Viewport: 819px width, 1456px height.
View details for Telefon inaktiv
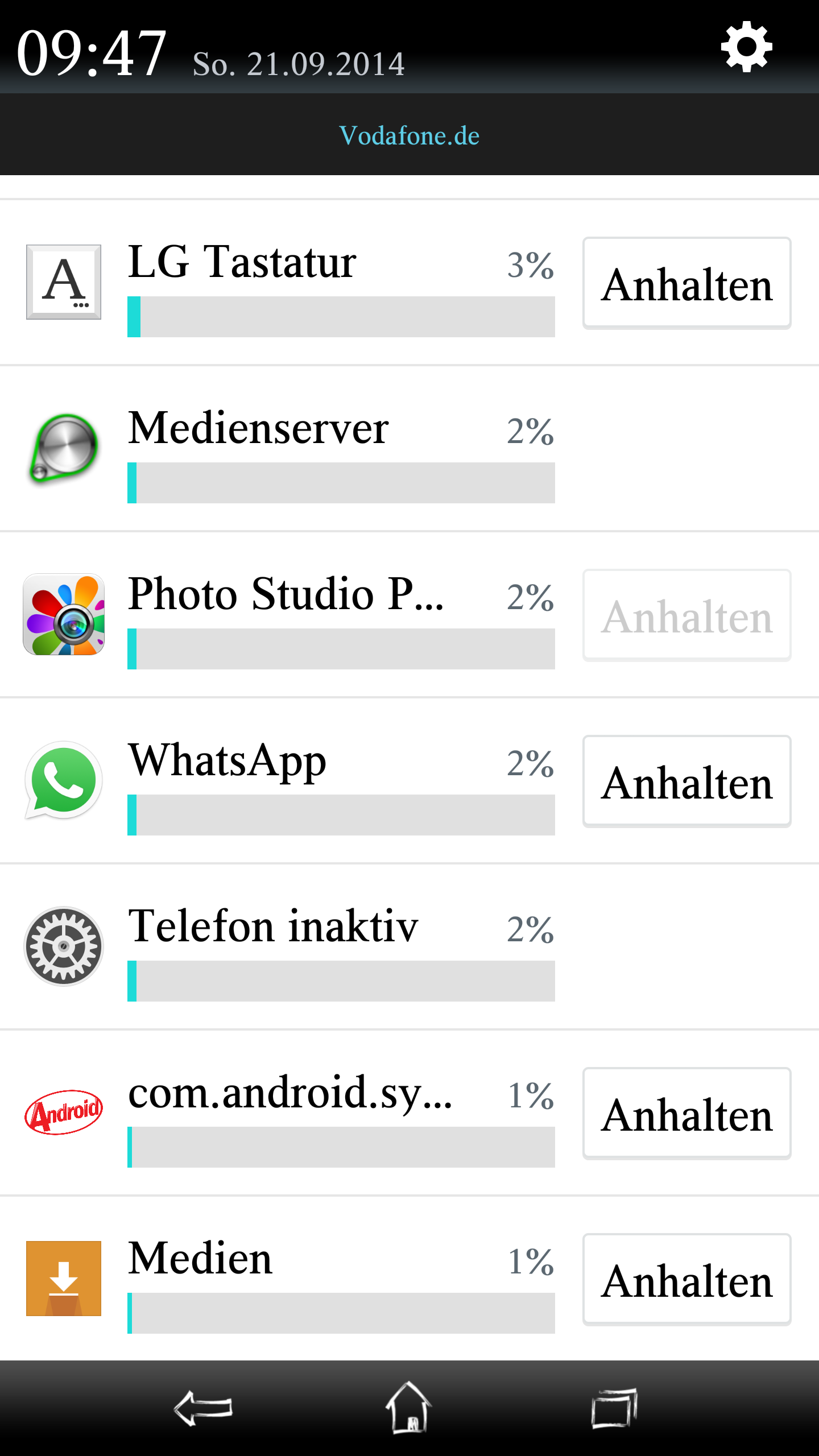coord(409,947)
